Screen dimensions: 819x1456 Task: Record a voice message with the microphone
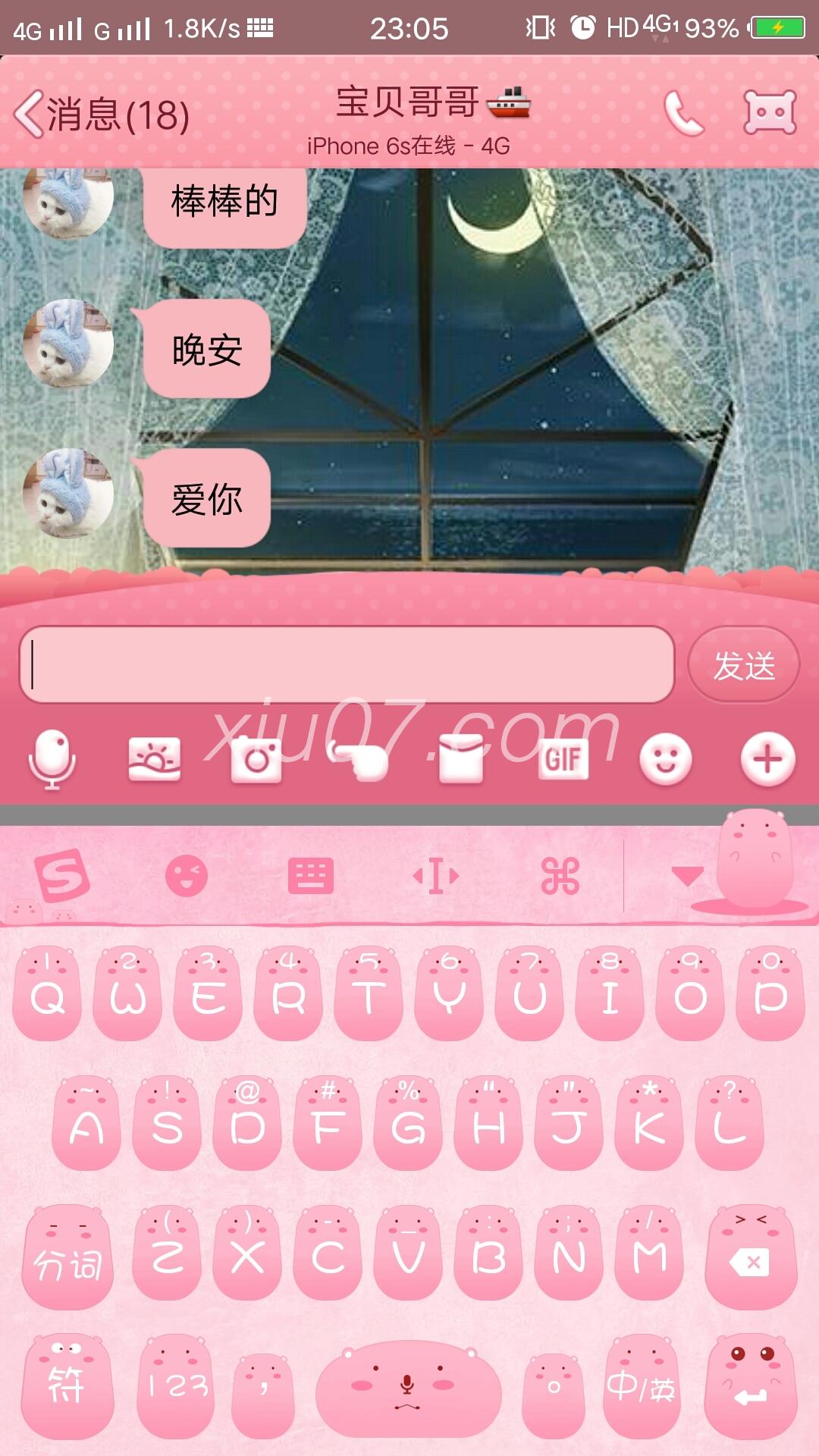click(x=52, y=759)
